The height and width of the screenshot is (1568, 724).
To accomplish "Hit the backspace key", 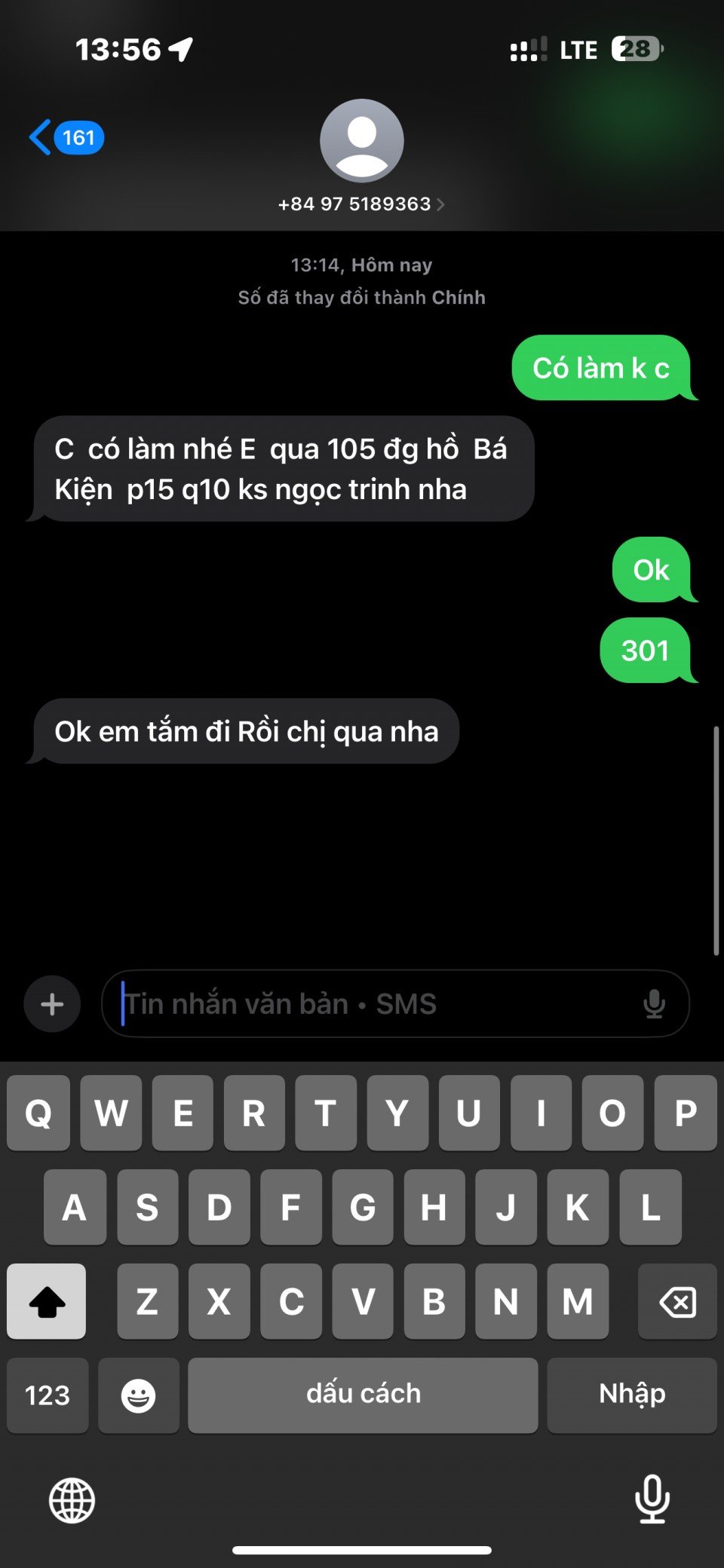I will point(676,1301).
